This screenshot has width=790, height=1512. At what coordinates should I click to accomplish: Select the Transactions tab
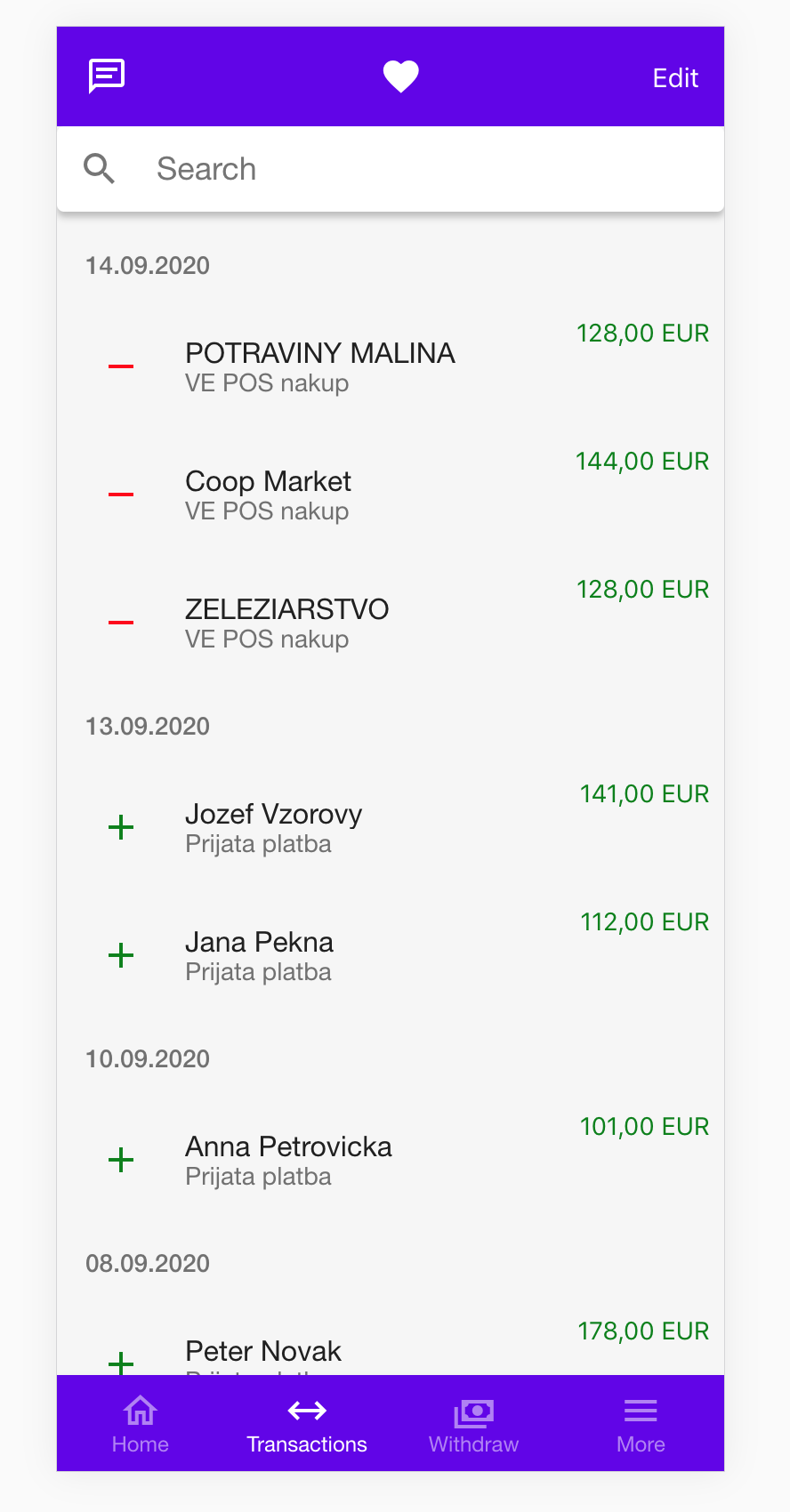coord(307,1424)
